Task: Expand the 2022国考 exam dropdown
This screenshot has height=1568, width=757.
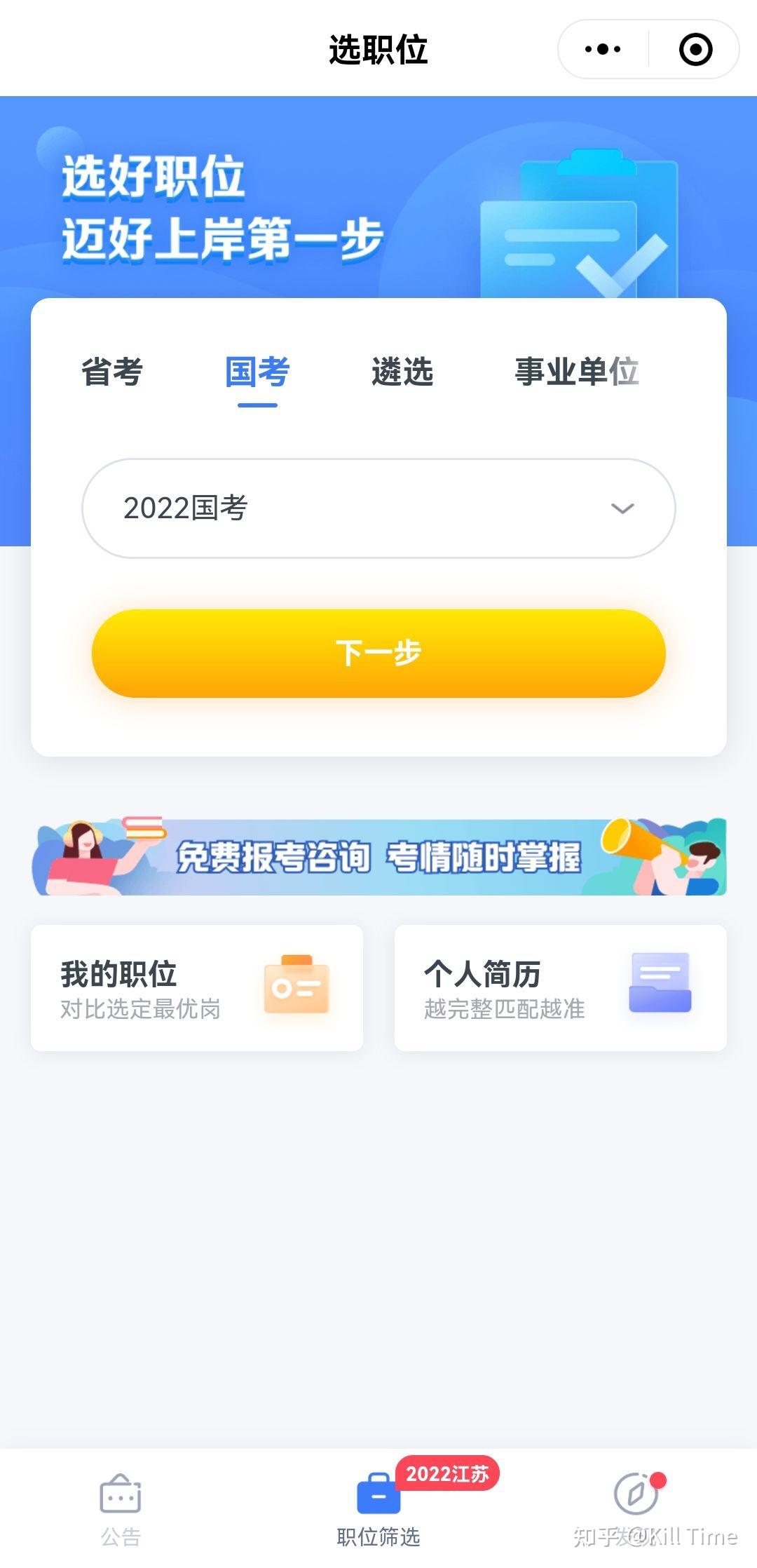Action: tap(378, 508)
